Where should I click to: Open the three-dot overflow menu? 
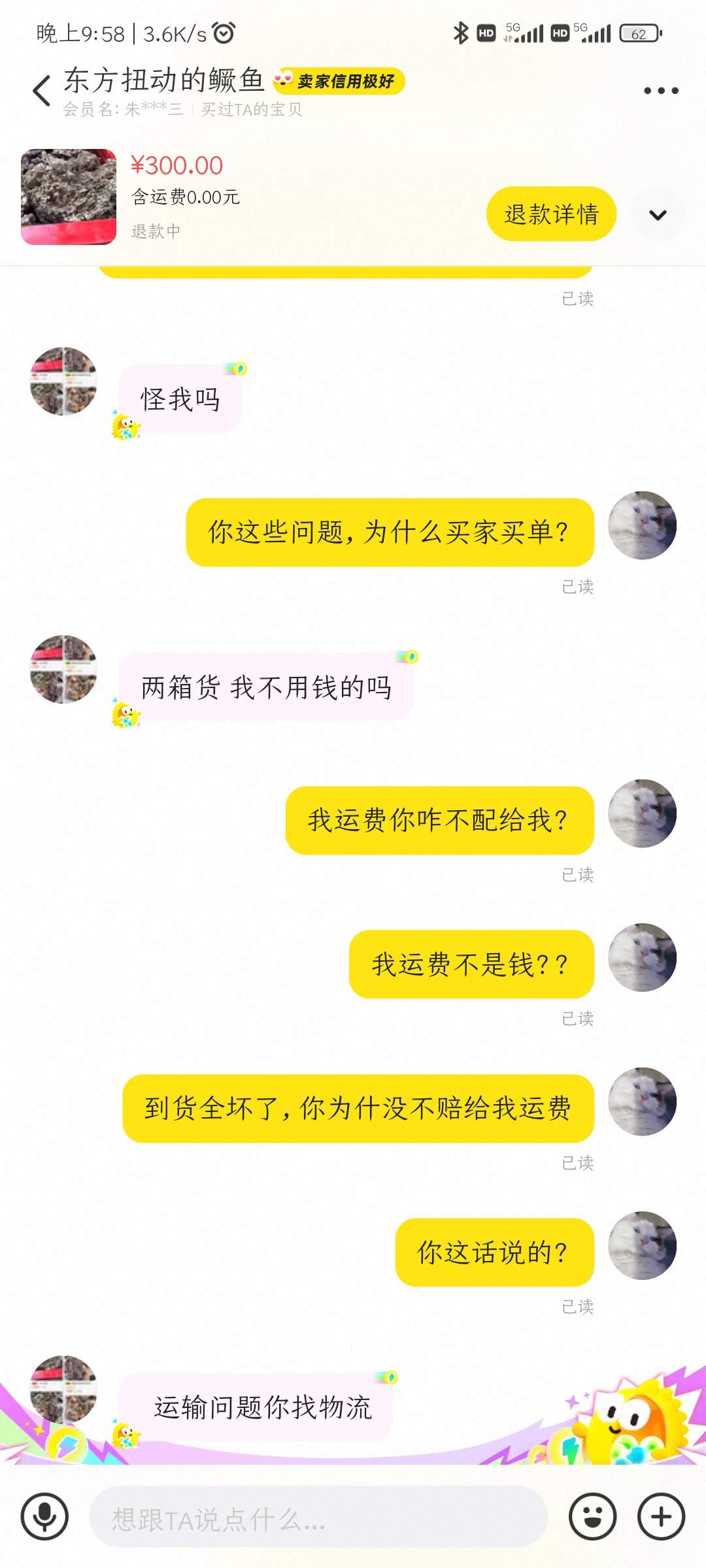click(661, 90)
